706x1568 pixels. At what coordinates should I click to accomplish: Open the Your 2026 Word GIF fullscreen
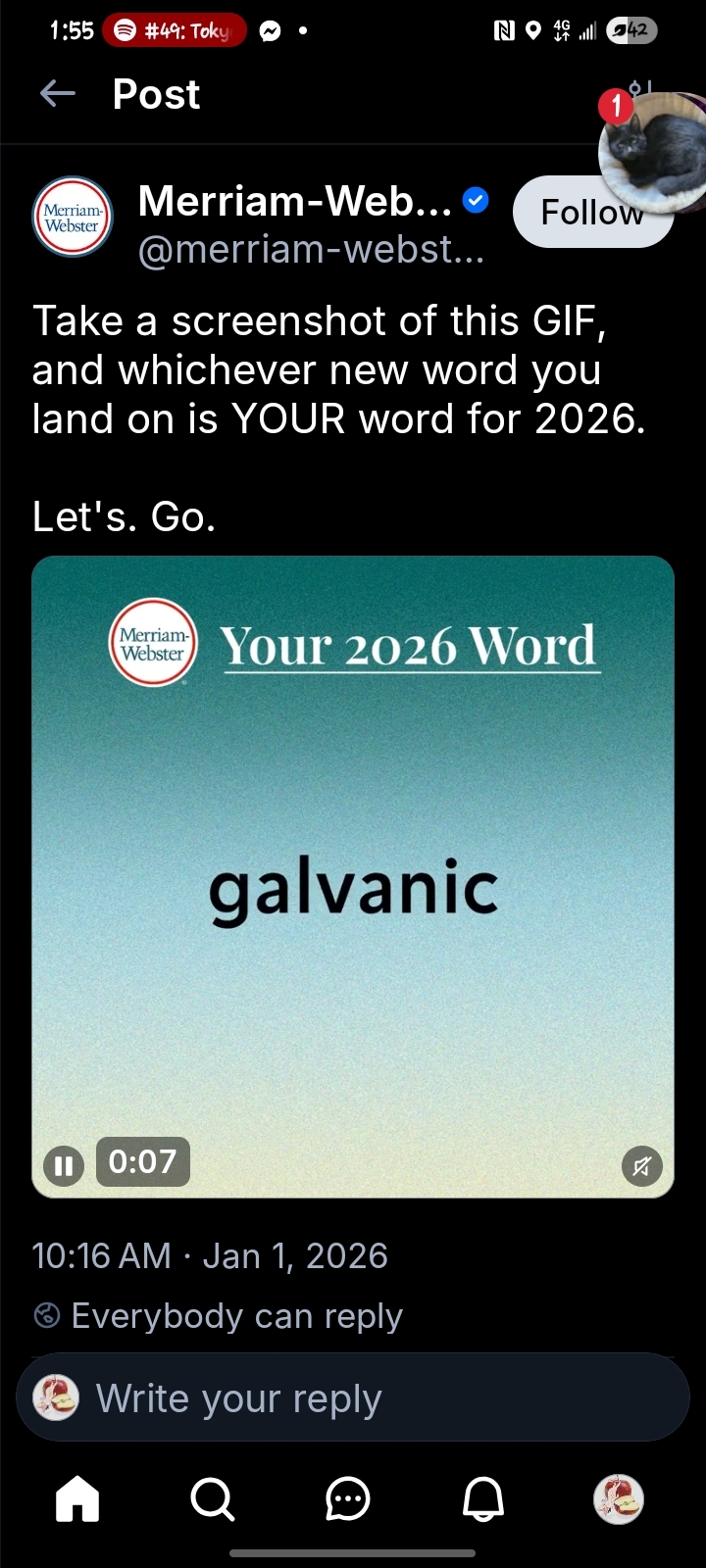pyautogui.click(x=353, y=882)
